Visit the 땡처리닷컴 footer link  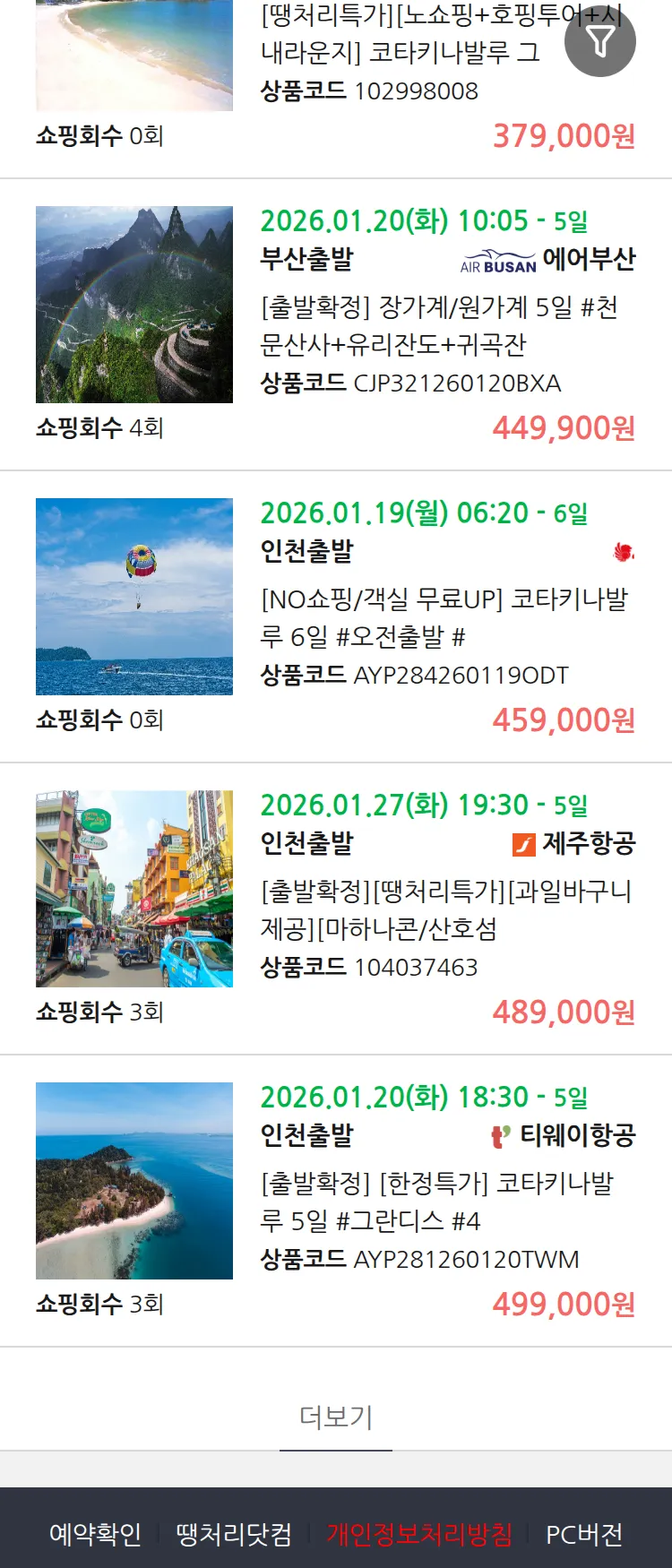[x=234, y=1534]
